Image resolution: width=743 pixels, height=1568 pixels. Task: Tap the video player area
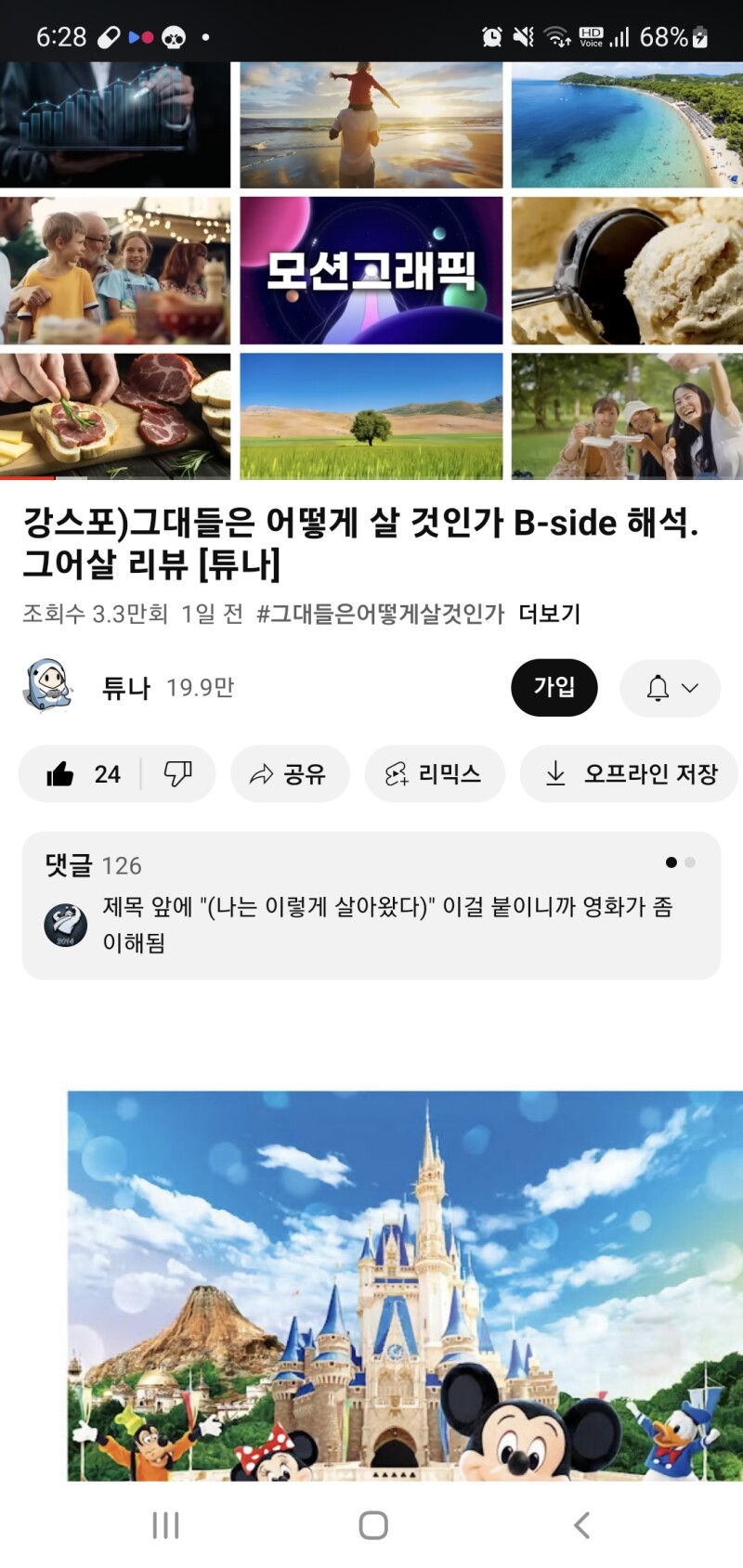pos(371,270)
